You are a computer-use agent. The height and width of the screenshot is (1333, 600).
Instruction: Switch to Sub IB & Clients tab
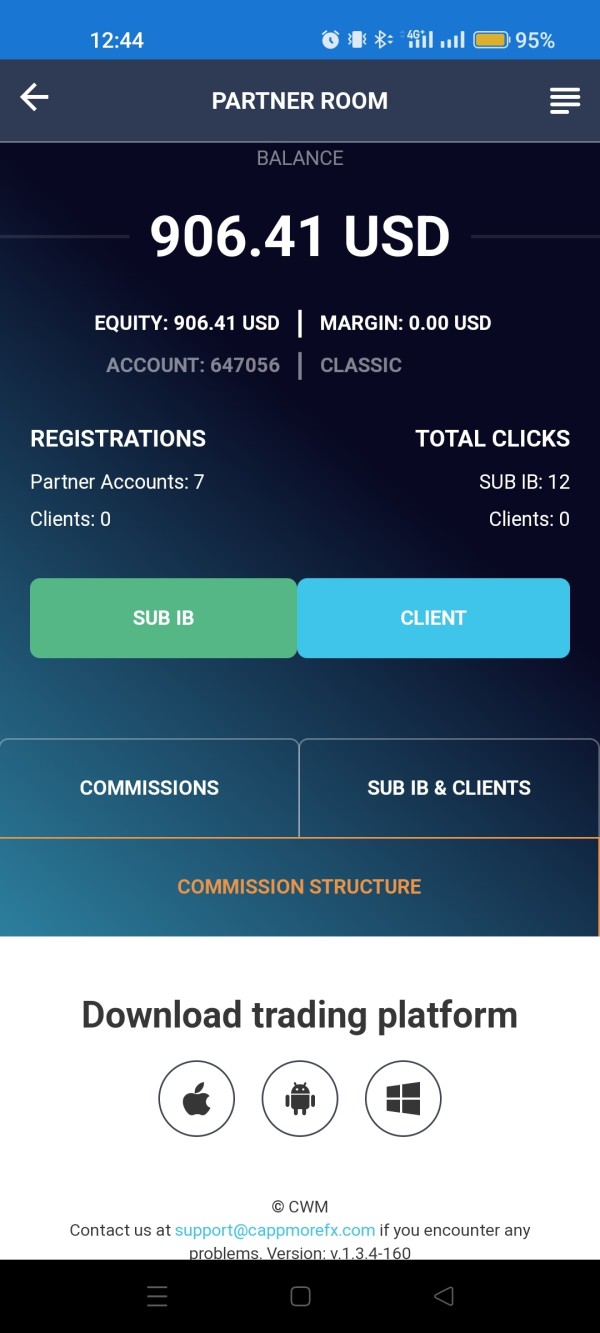point(449,788)
